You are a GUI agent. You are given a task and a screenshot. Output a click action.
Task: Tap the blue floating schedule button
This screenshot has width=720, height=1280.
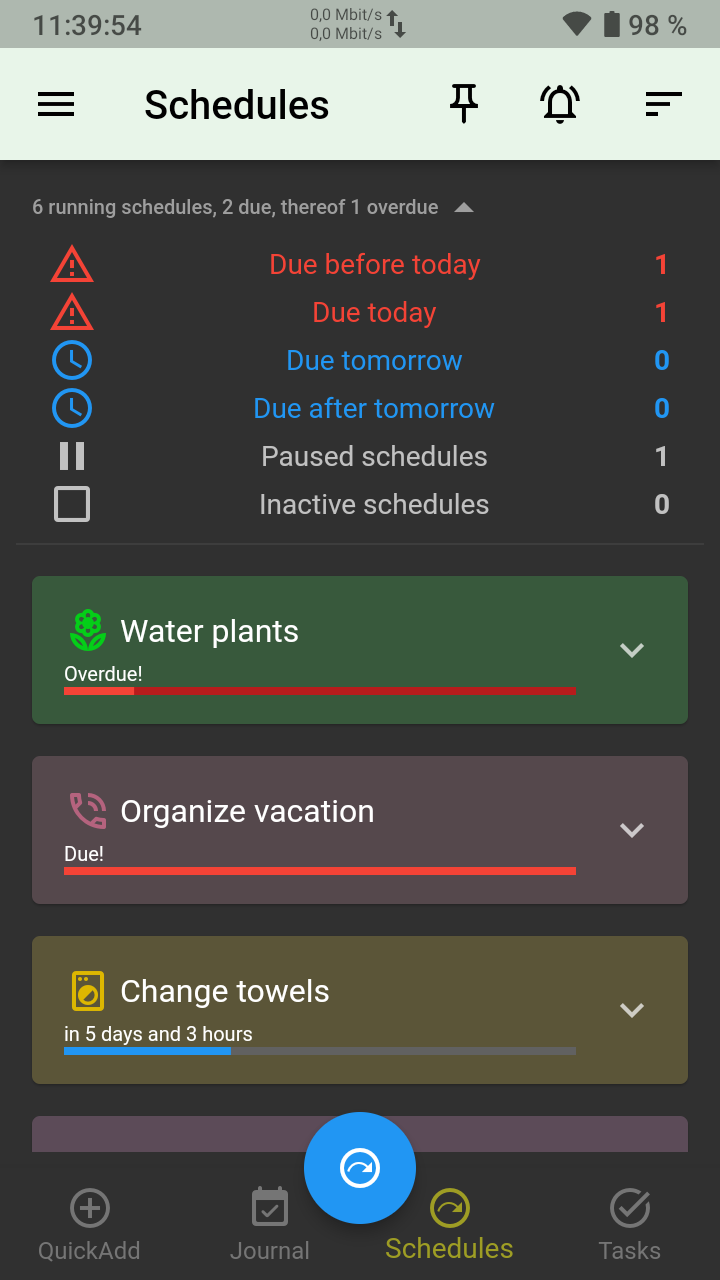tap(360, 1167)
